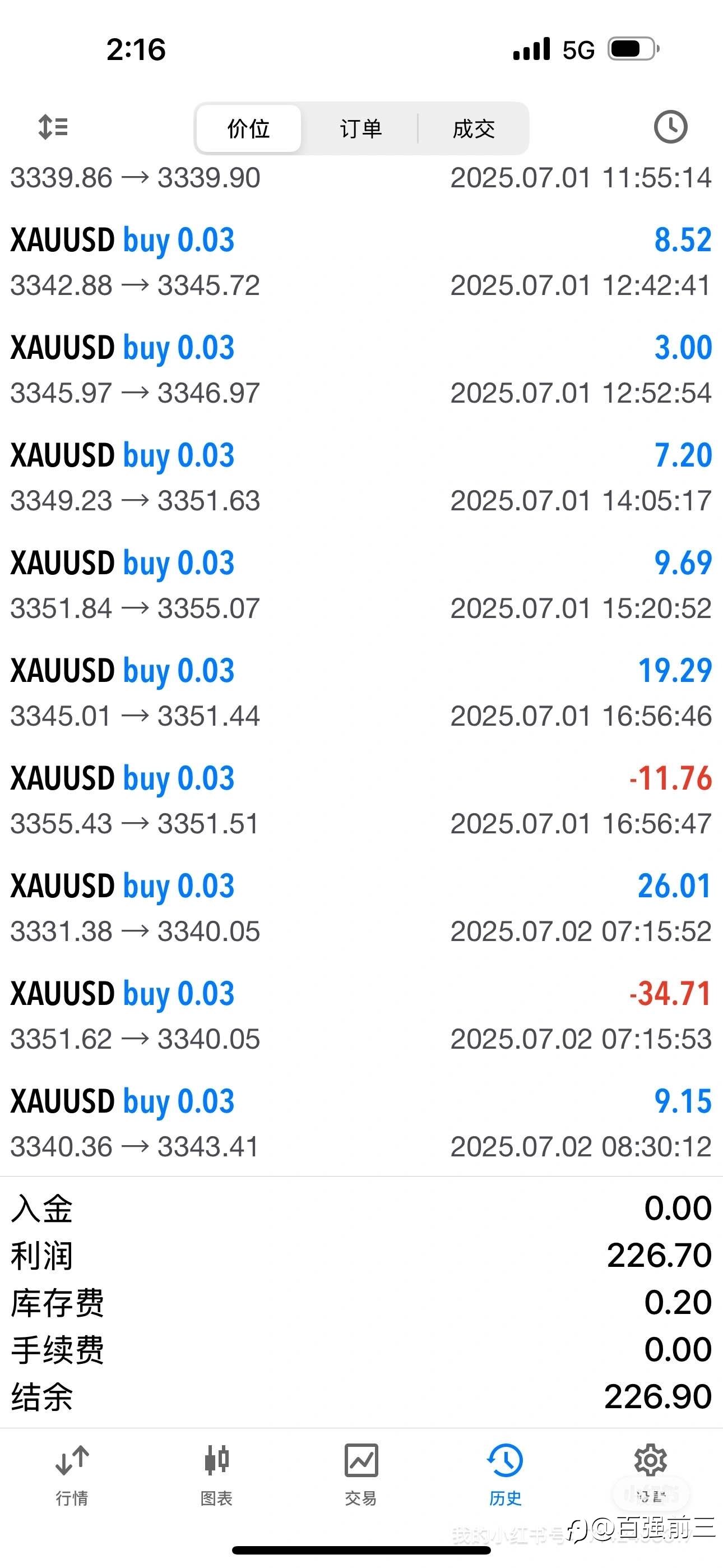Switch to the 成交 segment
Image resolution: width=723 pixels, height=1568 pixels.
(x=474, y=128)
